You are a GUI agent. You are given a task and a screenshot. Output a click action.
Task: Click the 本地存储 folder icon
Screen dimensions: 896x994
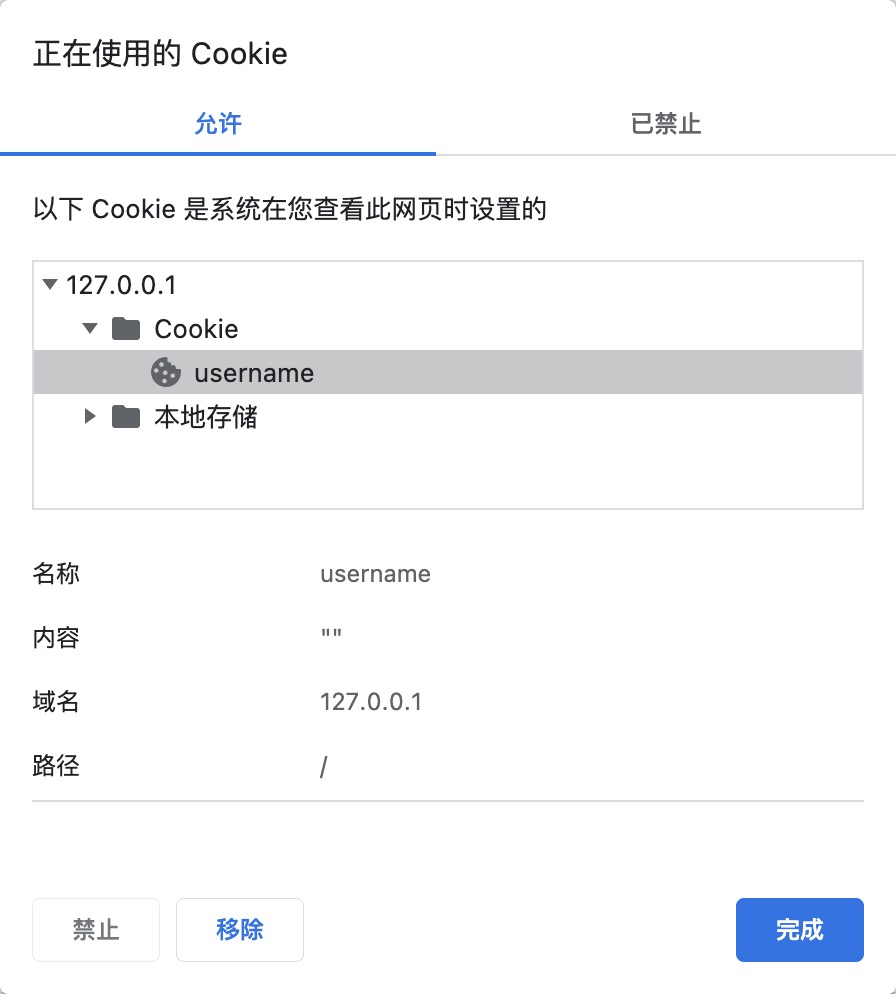124,417
